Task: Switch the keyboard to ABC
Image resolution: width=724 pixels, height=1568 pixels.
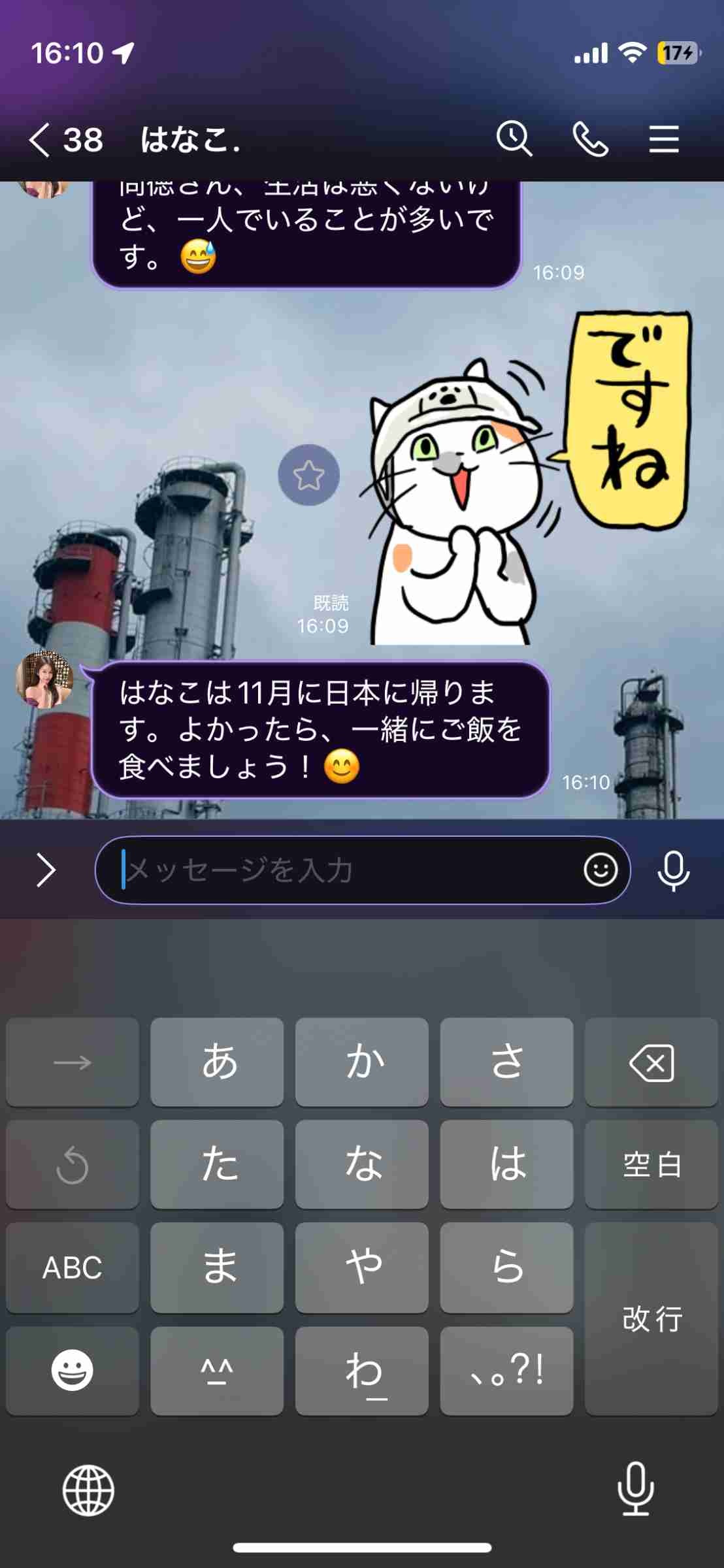Action: point(73,1267)
